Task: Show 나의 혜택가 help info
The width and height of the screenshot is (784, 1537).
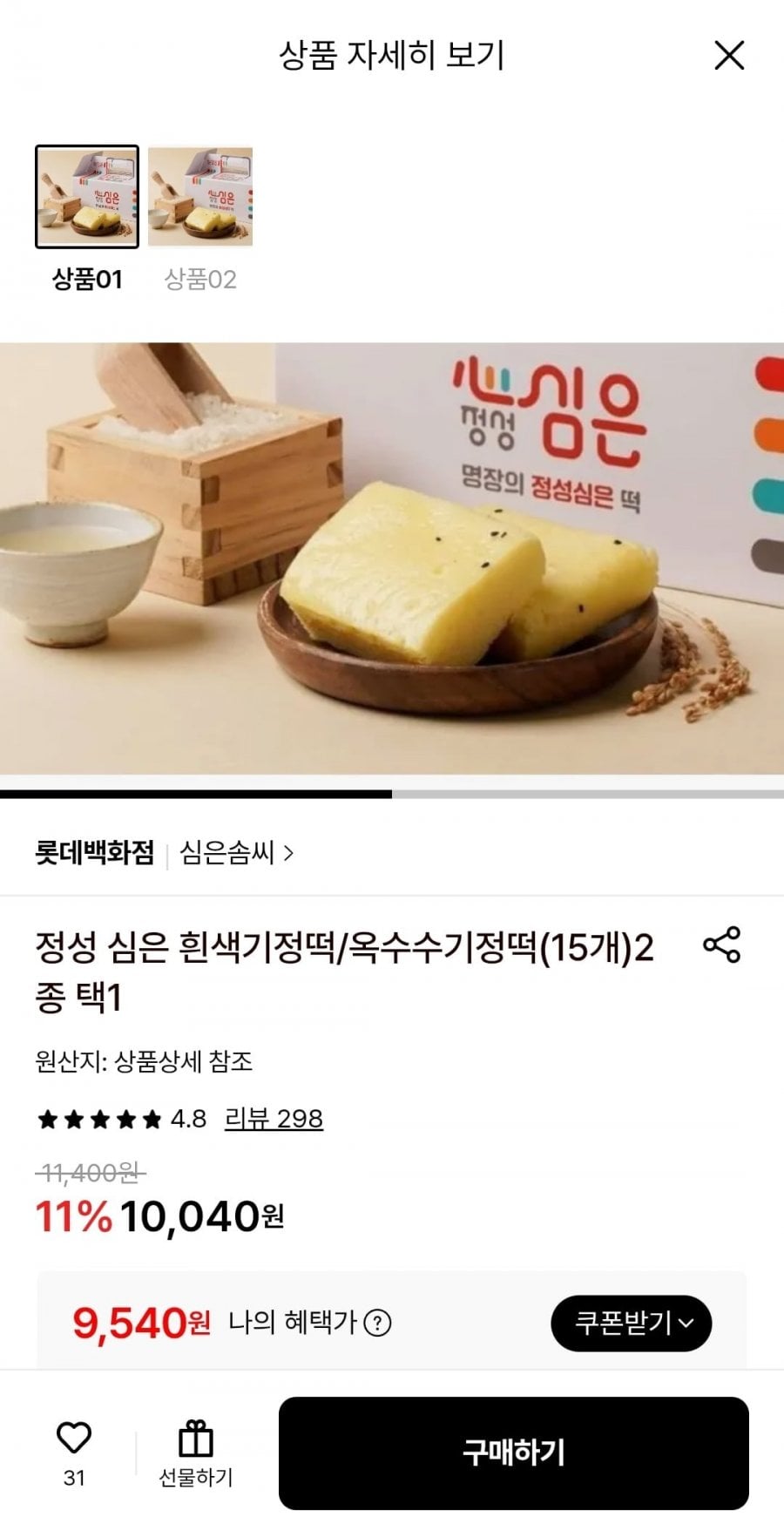Action: (377, 1324)
